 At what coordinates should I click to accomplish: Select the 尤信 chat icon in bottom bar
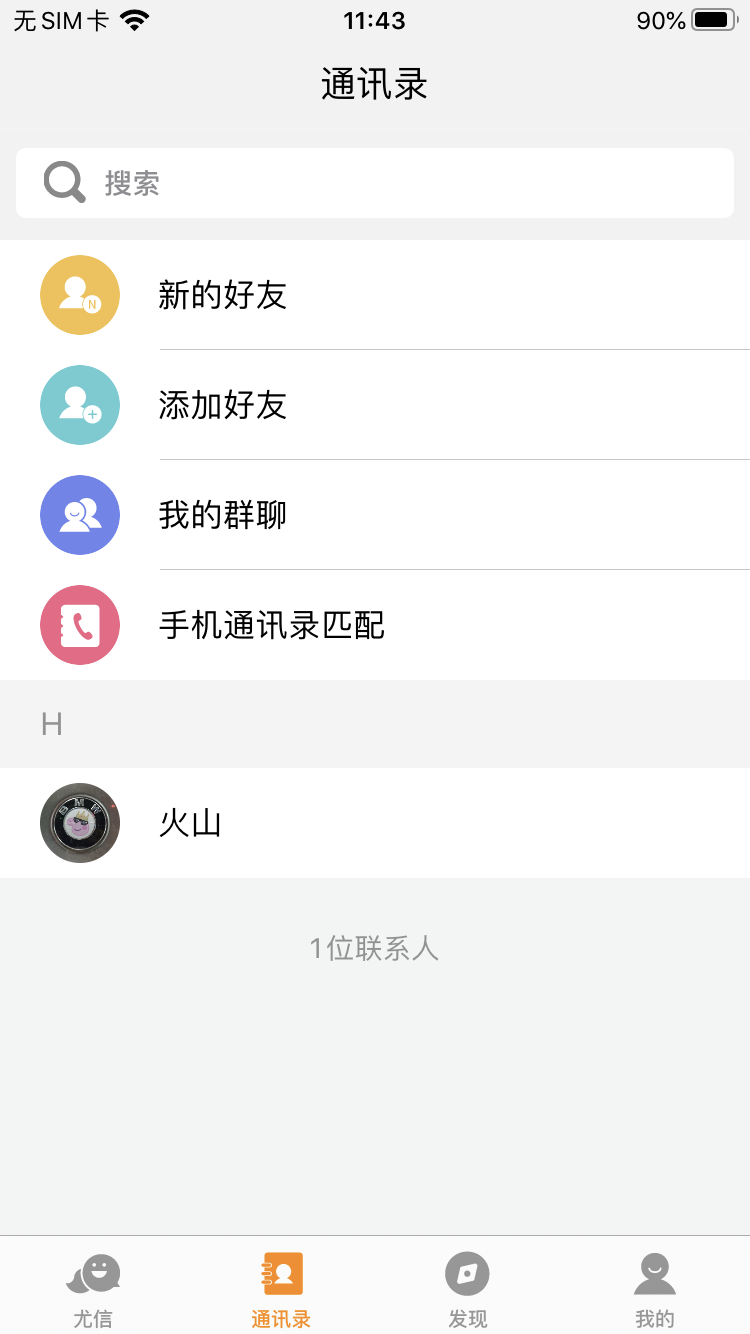click(93, 1272)
